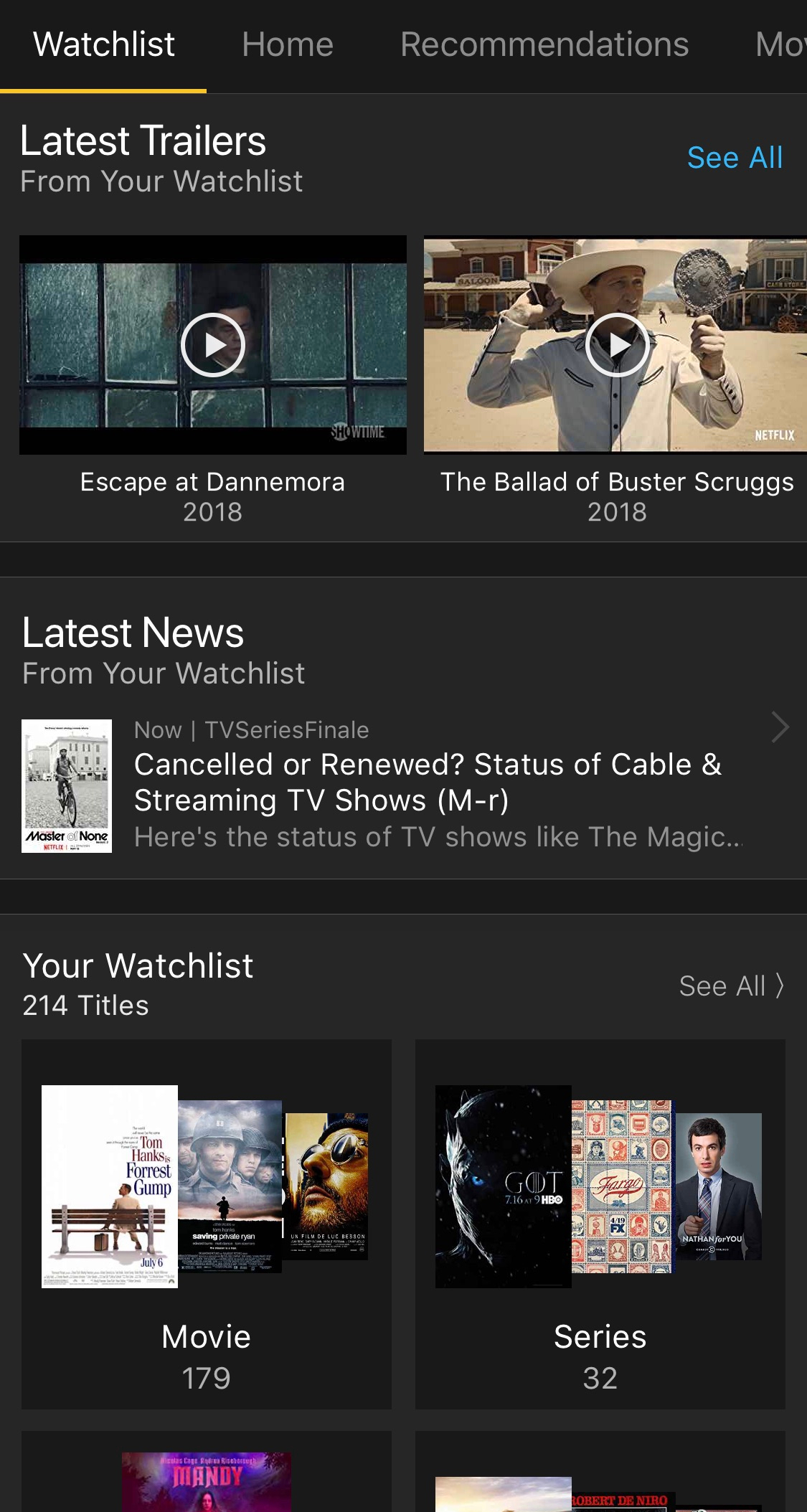This screenshot has height=1512, width=807.
Task: Open the Cancelled or Renewed news article
Action: coord(428,783)
